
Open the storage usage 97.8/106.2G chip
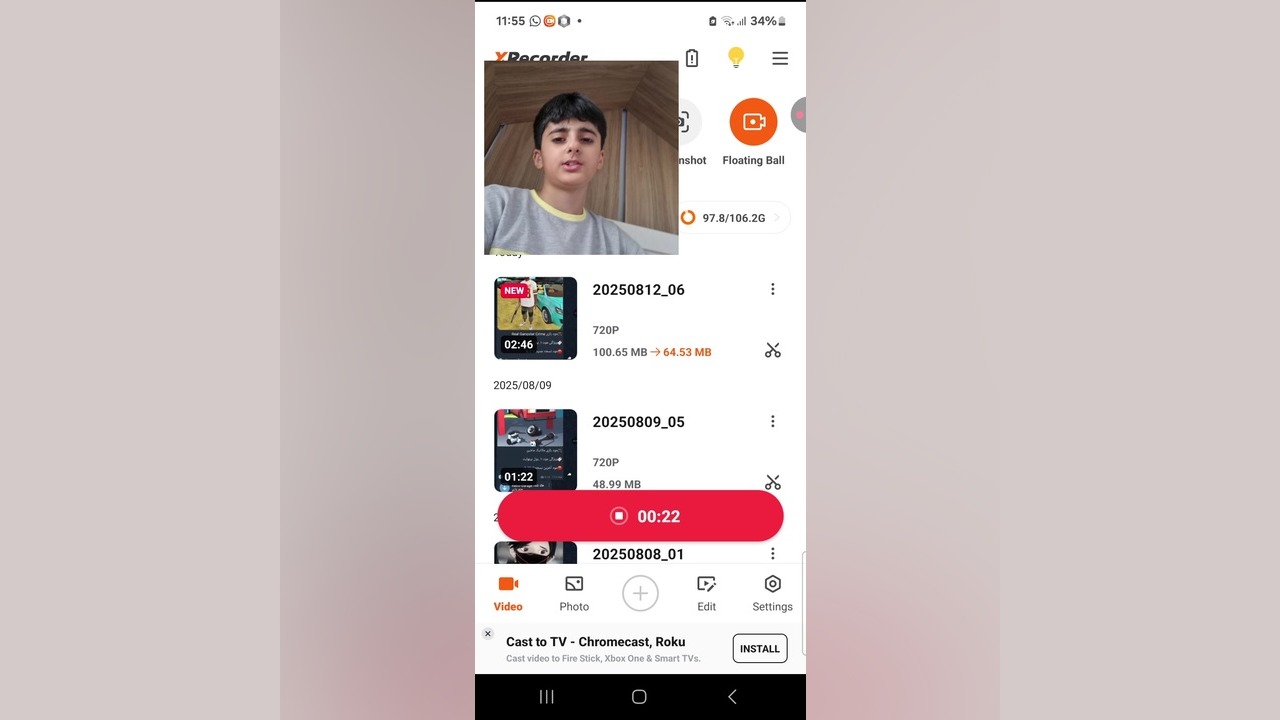pos(735,218)
